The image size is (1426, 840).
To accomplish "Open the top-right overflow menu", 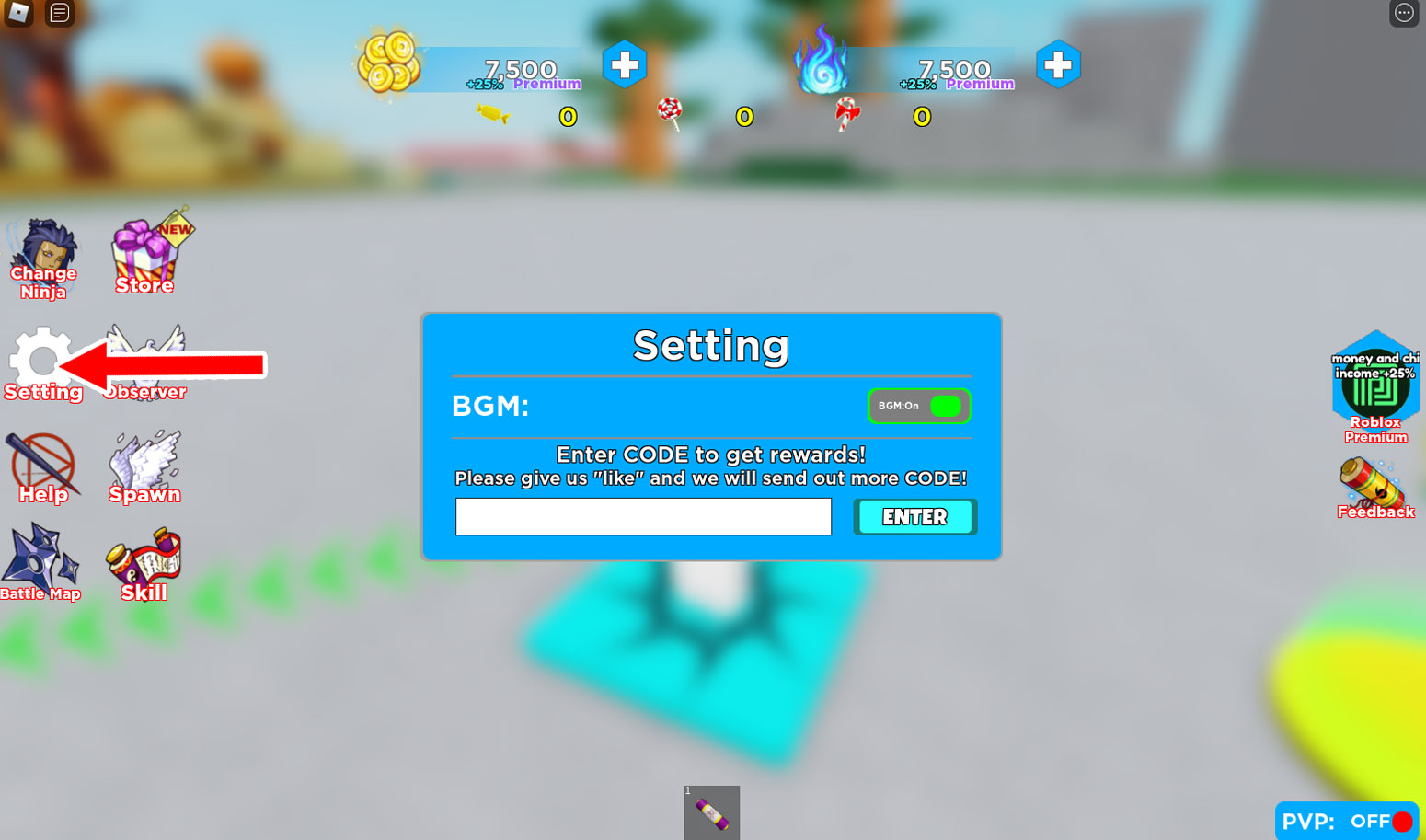I will click(1403, 13).
